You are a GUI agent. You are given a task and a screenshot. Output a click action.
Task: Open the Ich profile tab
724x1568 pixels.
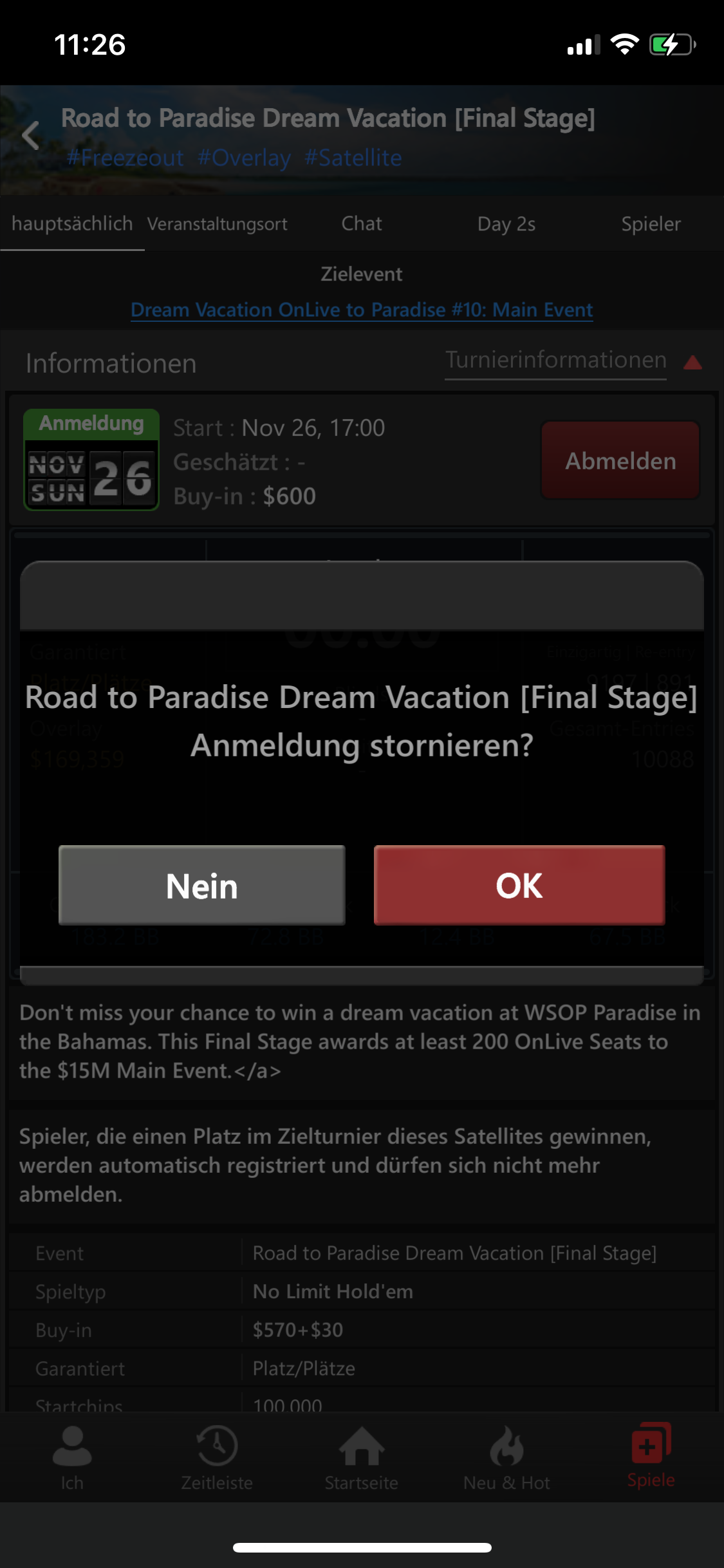[x=72, y=1457]
